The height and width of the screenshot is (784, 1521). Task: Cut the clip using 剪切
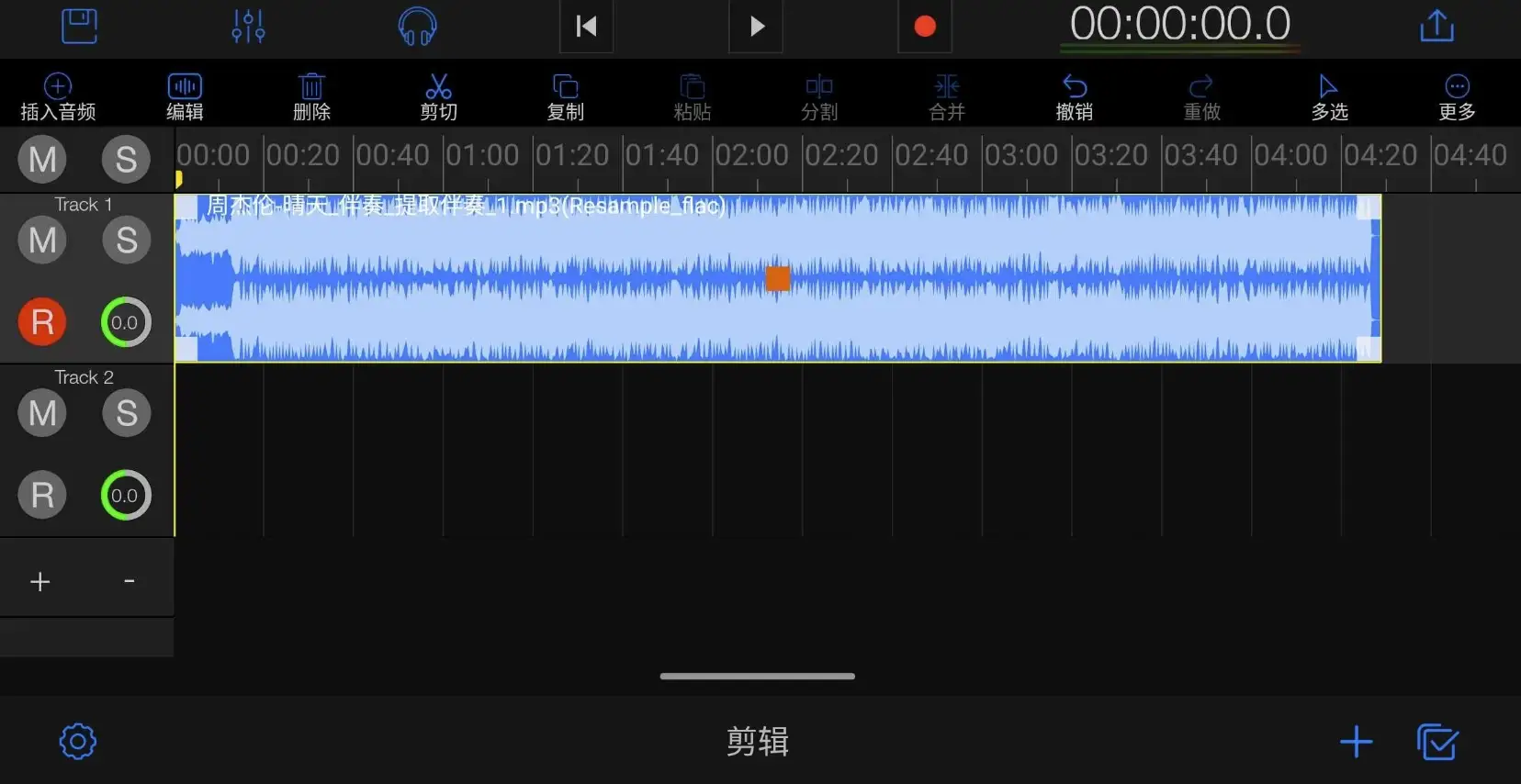(x=438, y=96)
